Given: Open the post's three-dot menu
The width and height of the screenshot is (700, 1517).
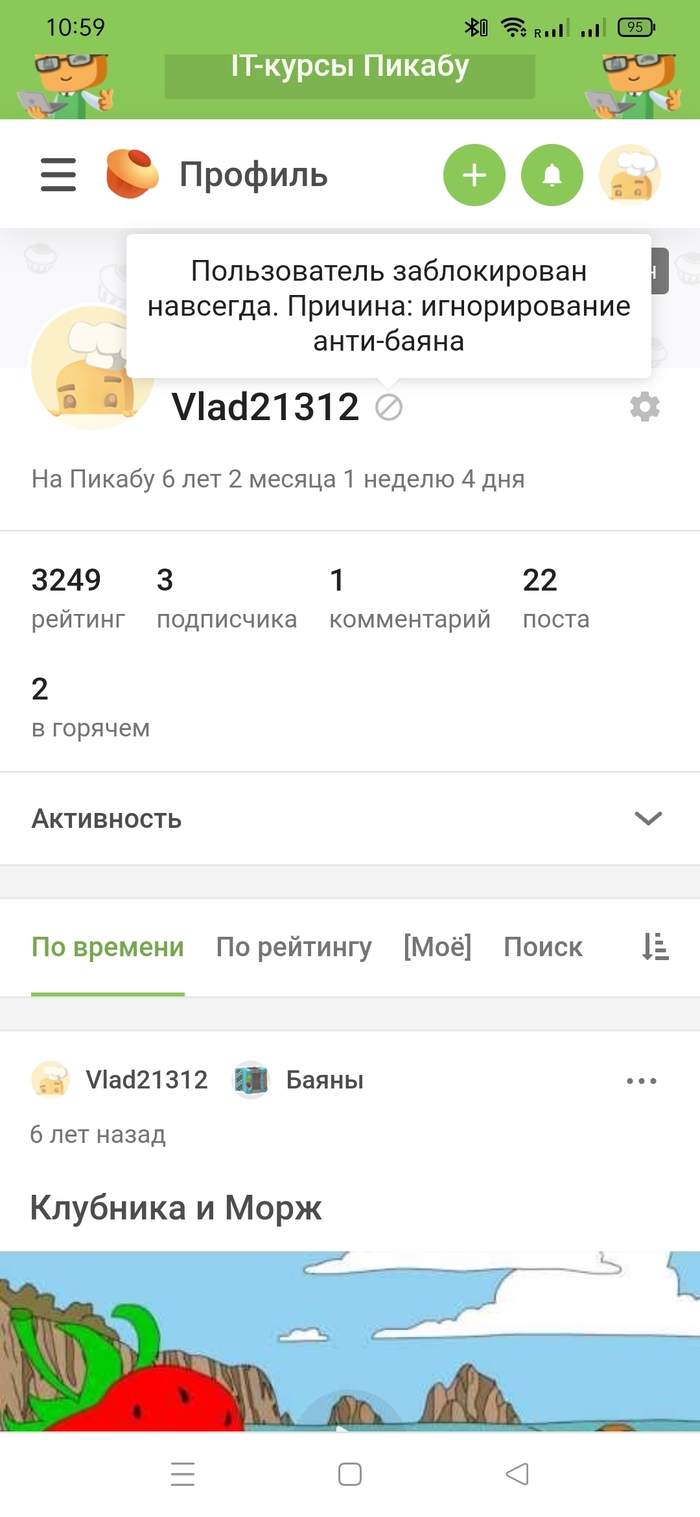Looking at the screenshot, I should [641, 1081].
